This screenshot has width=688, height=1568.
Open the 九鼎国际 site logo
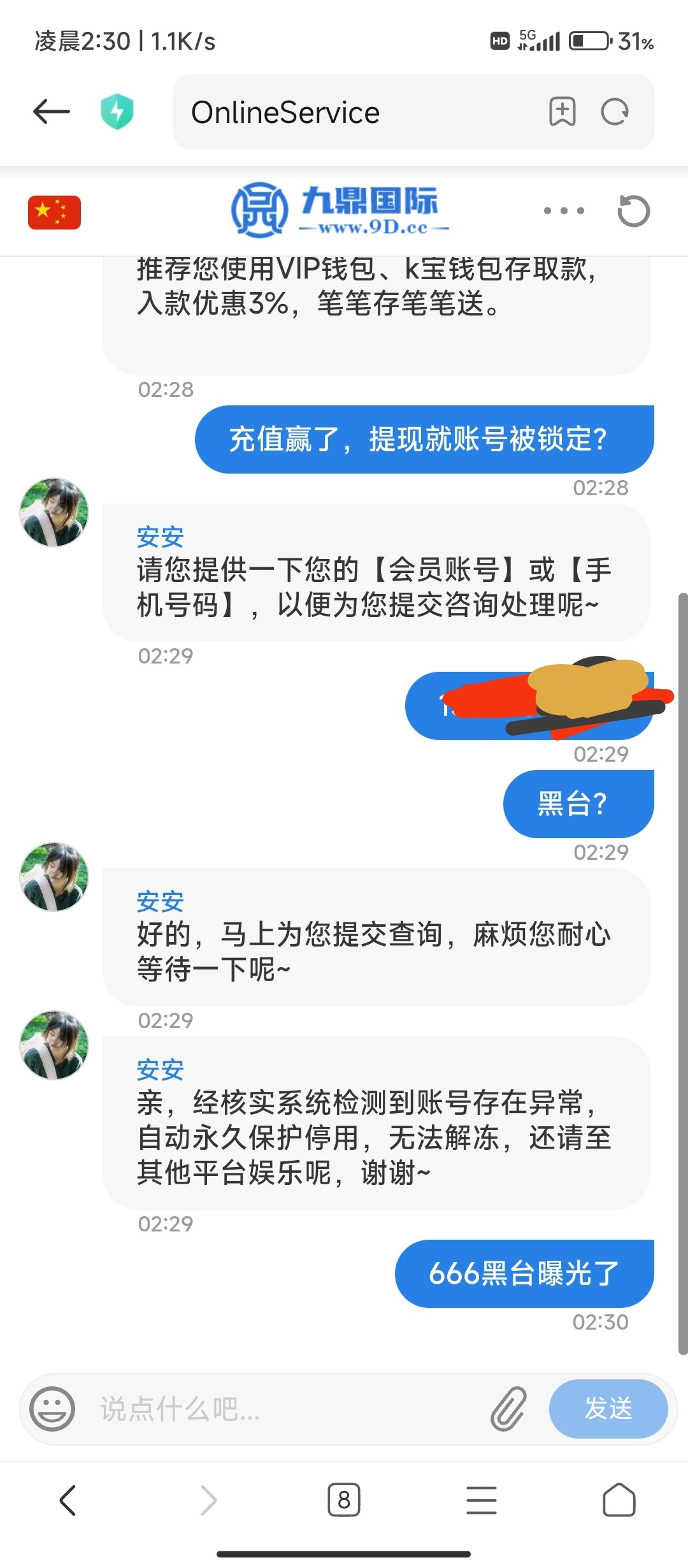point(338,210)
